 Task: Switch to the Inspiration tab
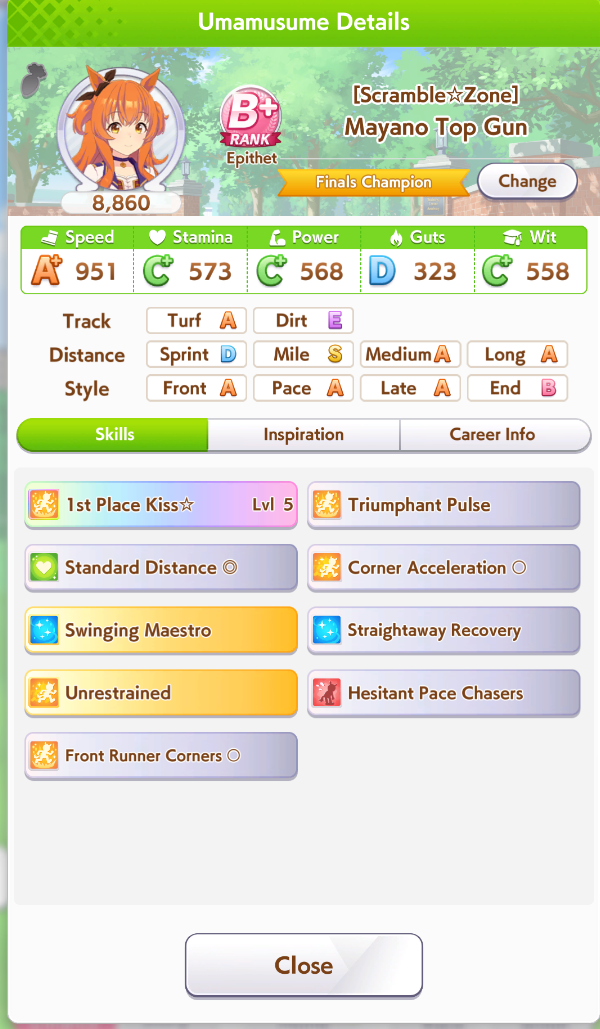click(x=303, y=434)
